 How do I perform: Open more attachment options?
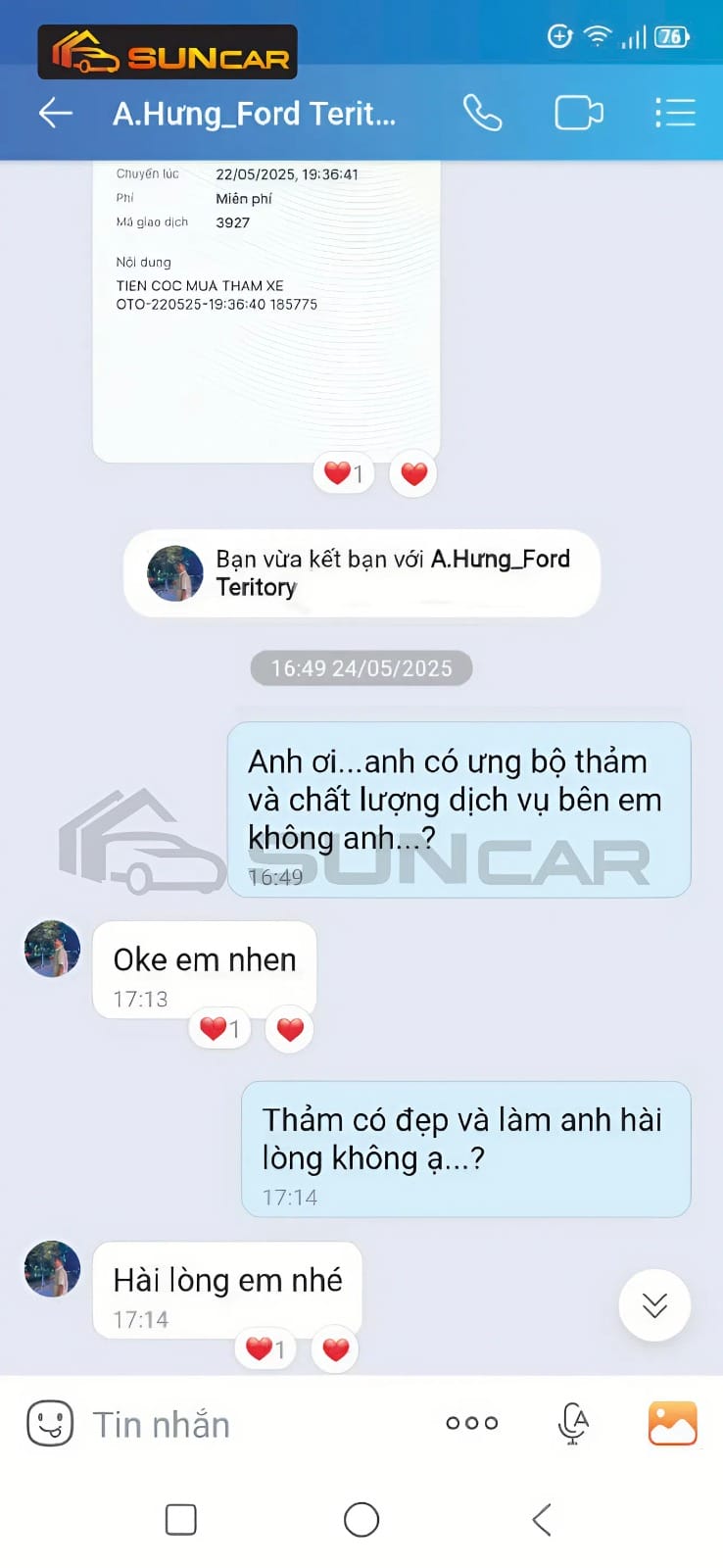[x=472, y=1423]
